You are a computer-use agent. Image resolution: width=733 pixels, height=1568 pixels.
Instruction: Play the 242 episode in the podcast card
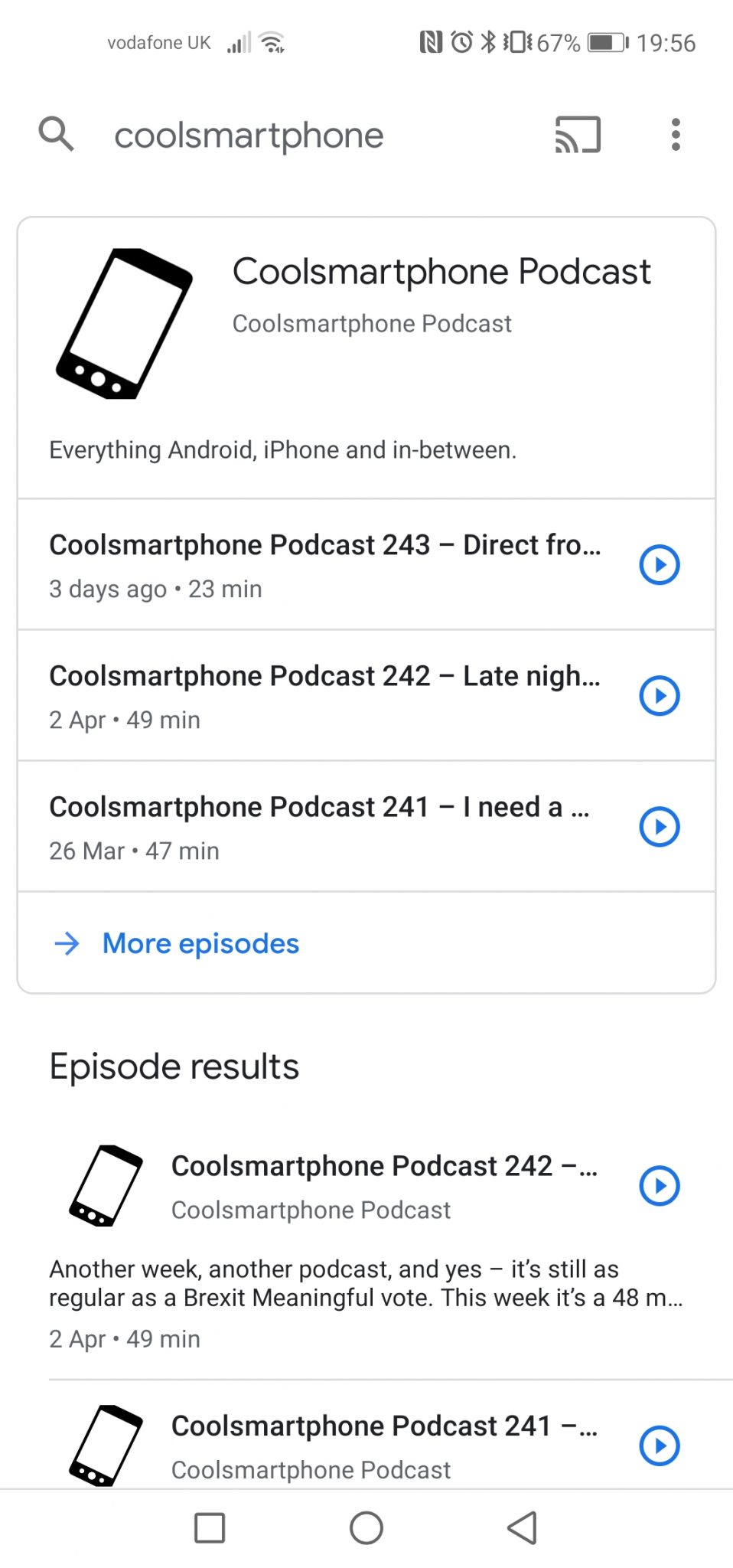coord(659,696)
